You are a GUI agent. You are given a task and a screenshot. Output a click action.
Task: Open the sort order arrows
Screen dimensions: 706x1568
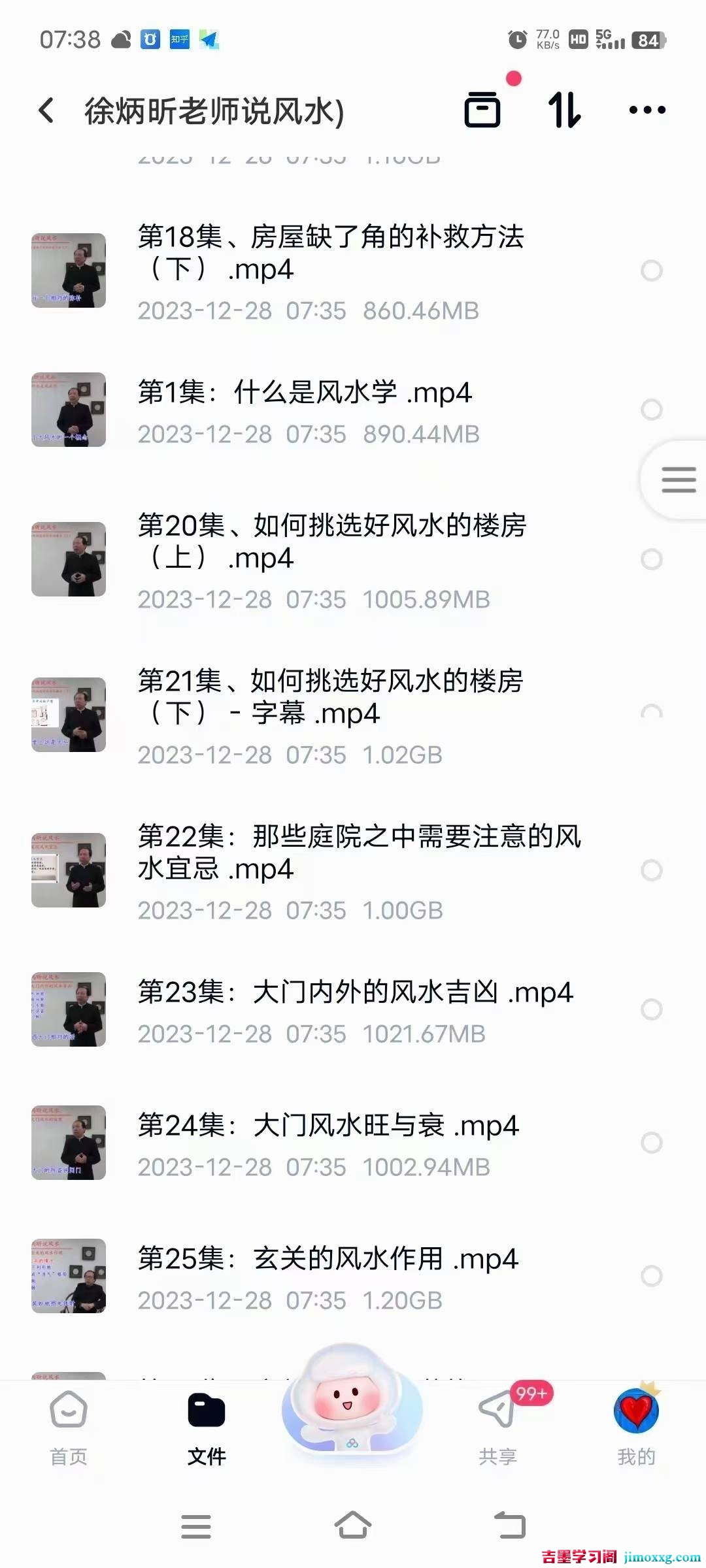(x=564, y=110)
